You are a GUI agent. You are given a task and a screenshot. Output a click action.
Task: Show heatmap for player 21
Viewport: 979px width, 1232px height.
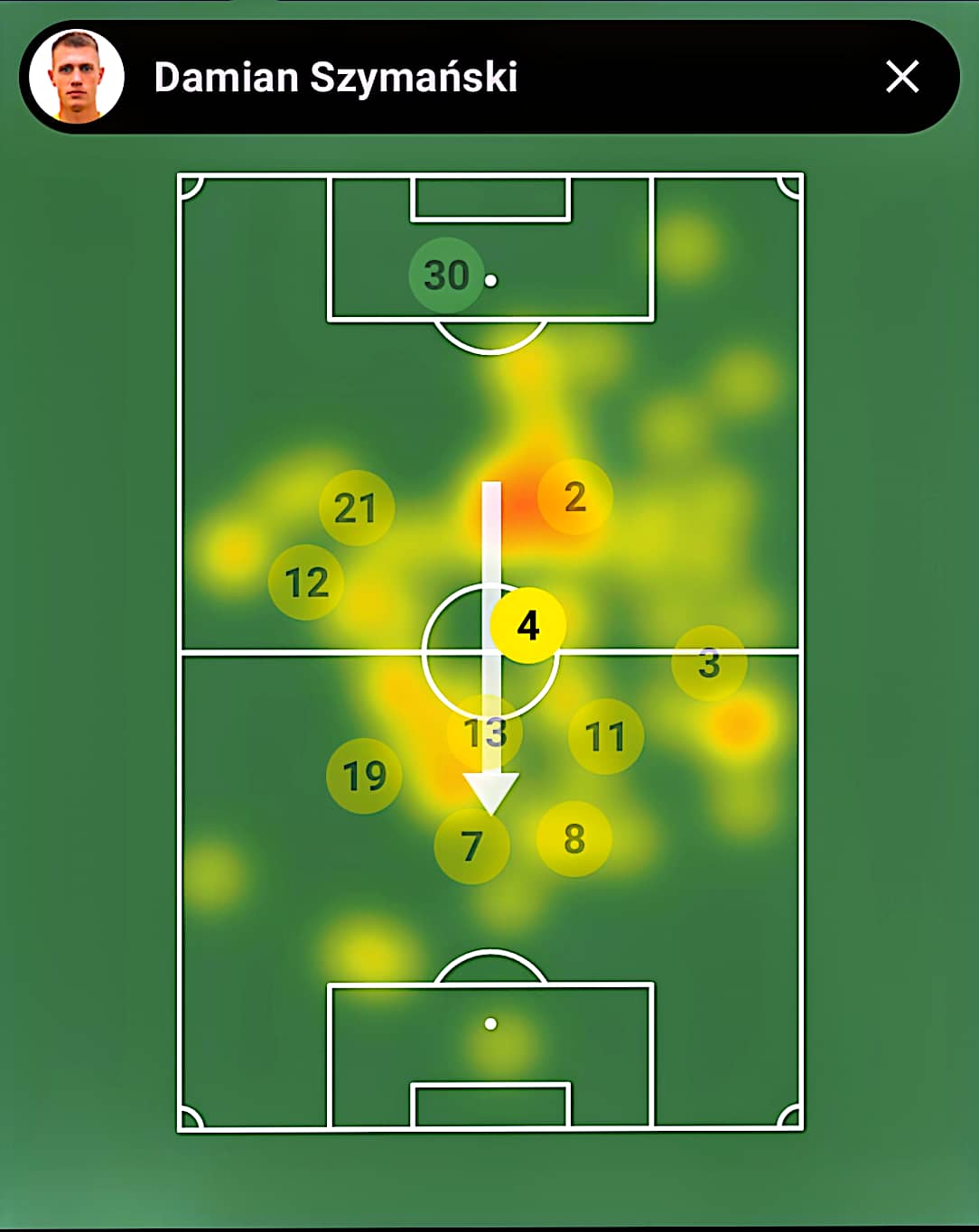(356, 508)
